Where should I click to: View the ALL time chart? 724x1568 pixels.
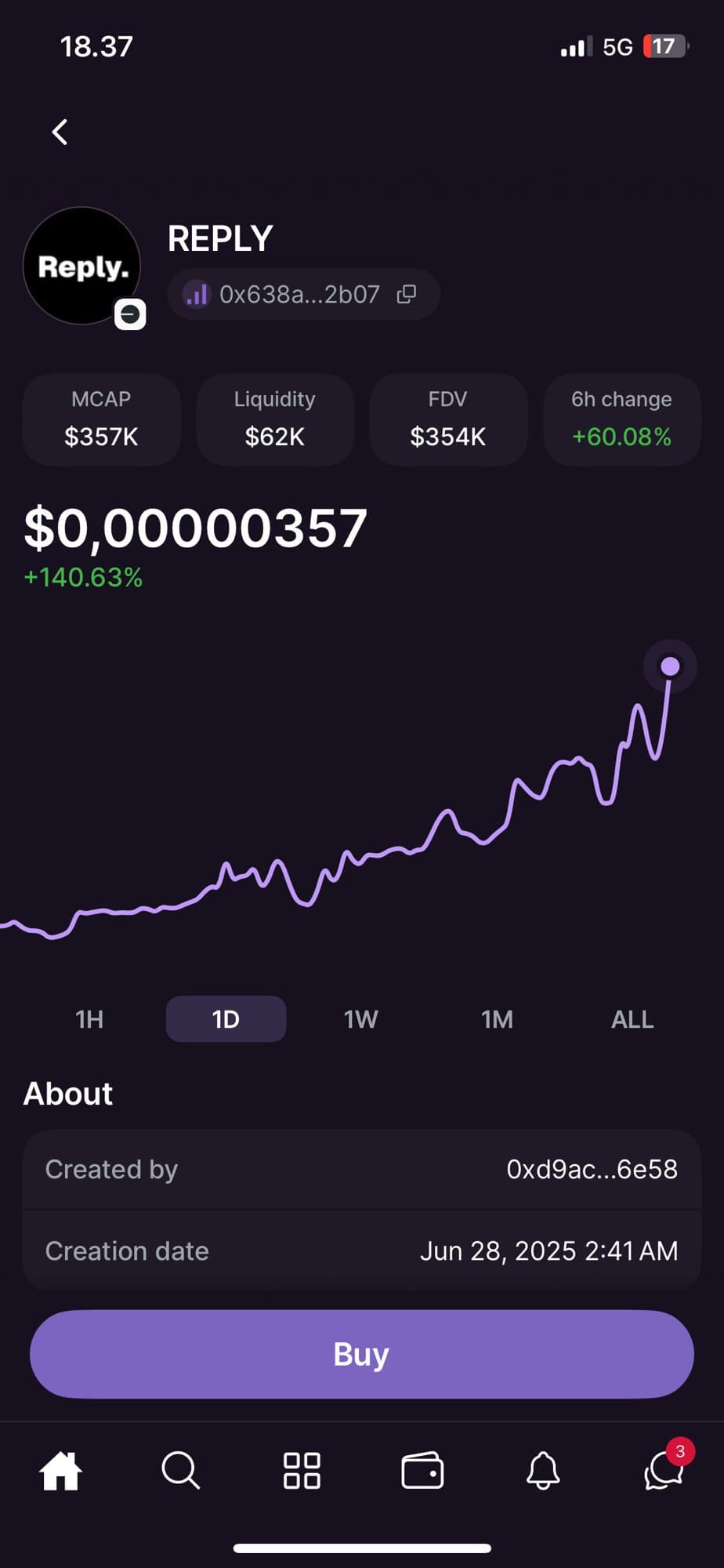click(x=632, y=1019)
